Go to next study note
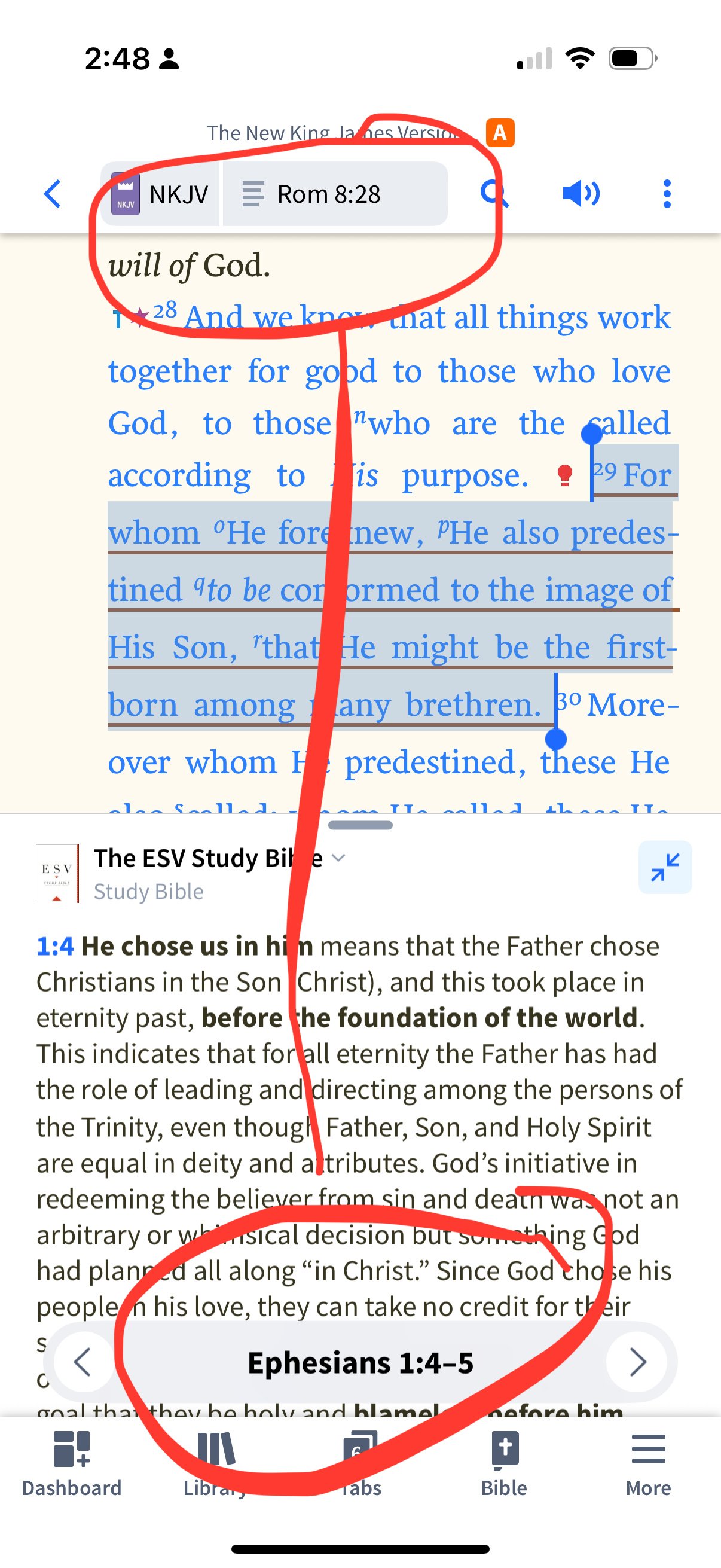The width and height of the screenshot is (721, 1568). (637, 1362)
